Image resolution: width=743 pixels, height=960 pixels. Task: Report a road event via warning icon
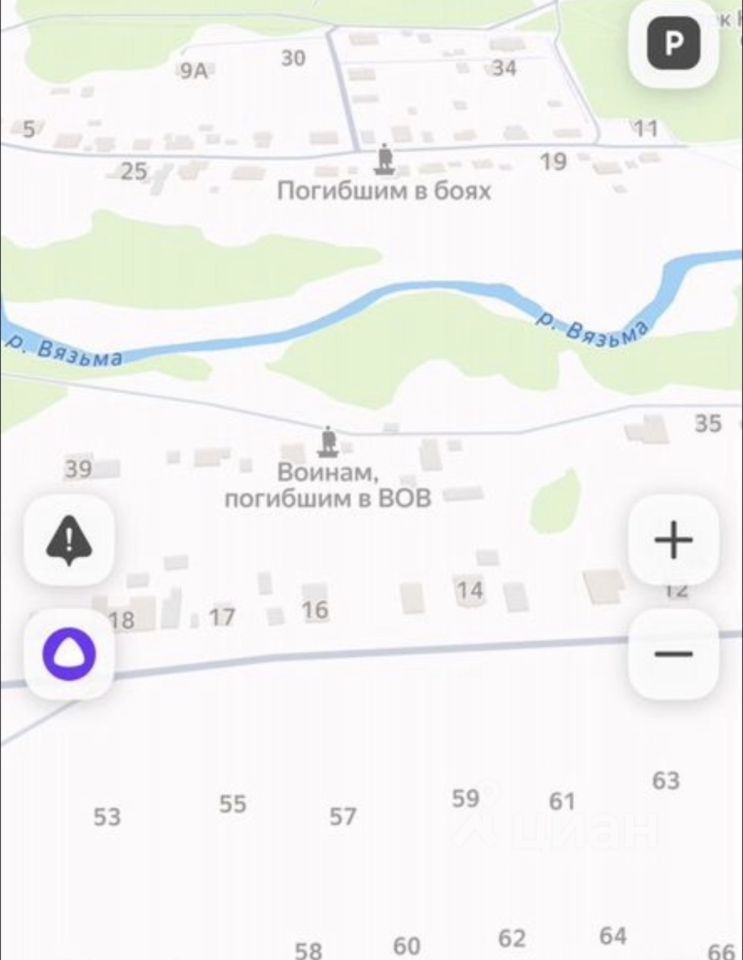pyautogui.click(x=68, y=541)
